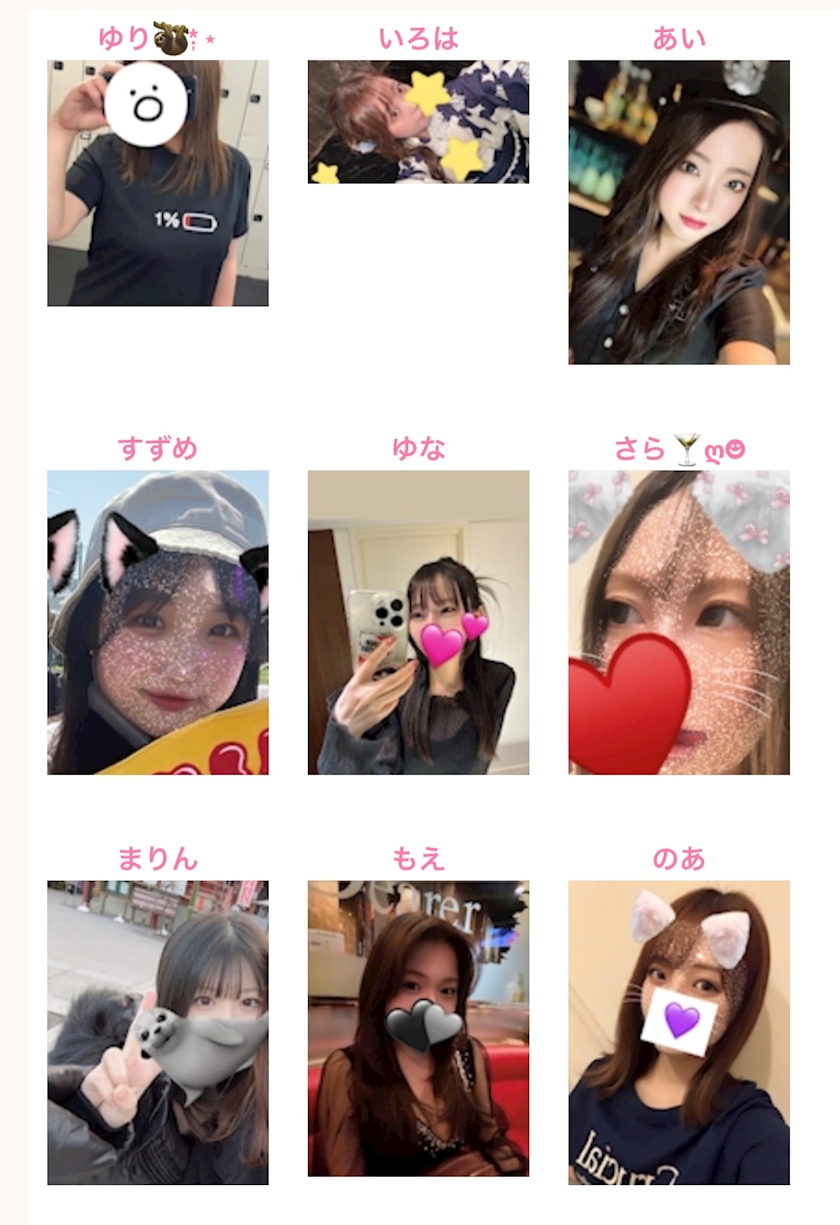Open もえ's profile photo

click(418, 1028)
